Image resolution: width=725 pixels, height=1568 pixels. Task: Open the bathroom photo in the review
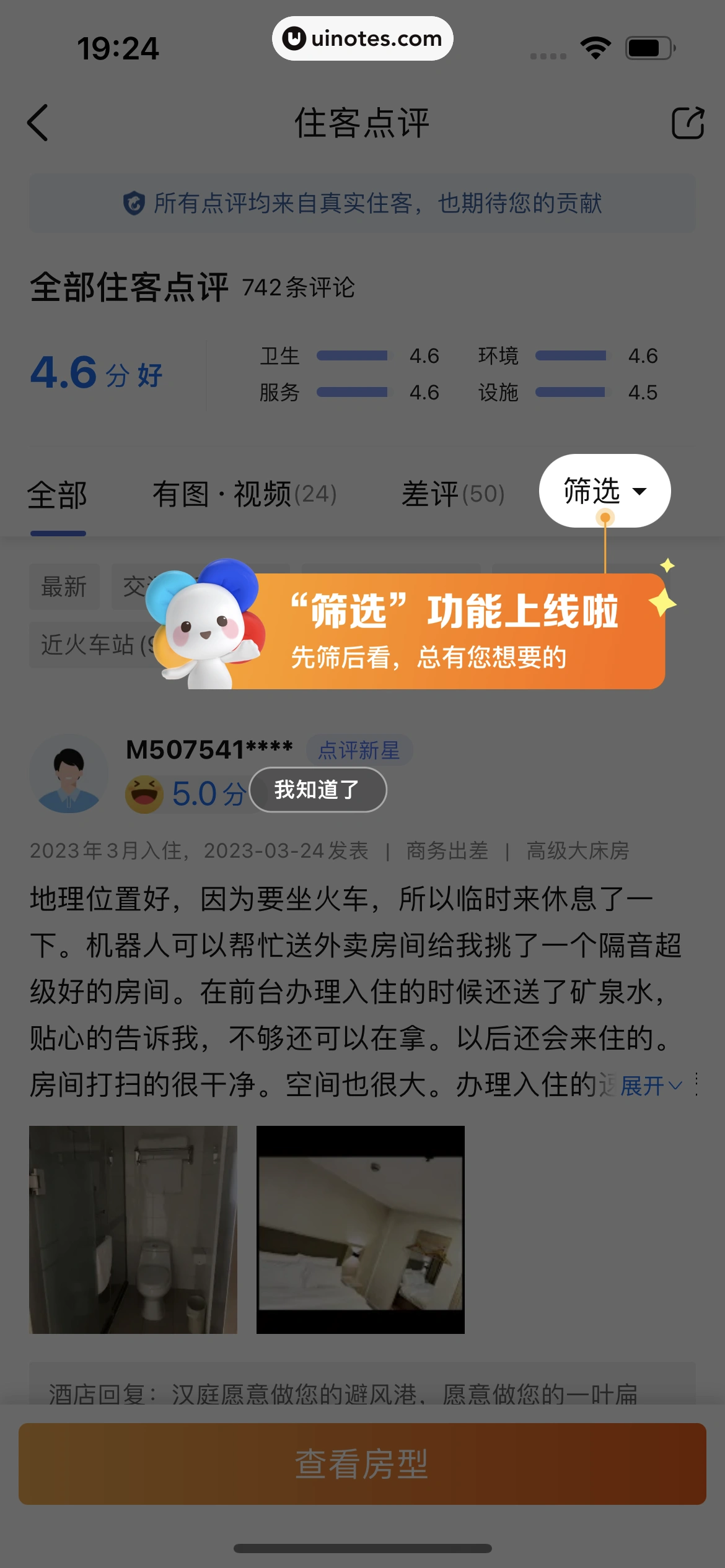click(133, 1229)
